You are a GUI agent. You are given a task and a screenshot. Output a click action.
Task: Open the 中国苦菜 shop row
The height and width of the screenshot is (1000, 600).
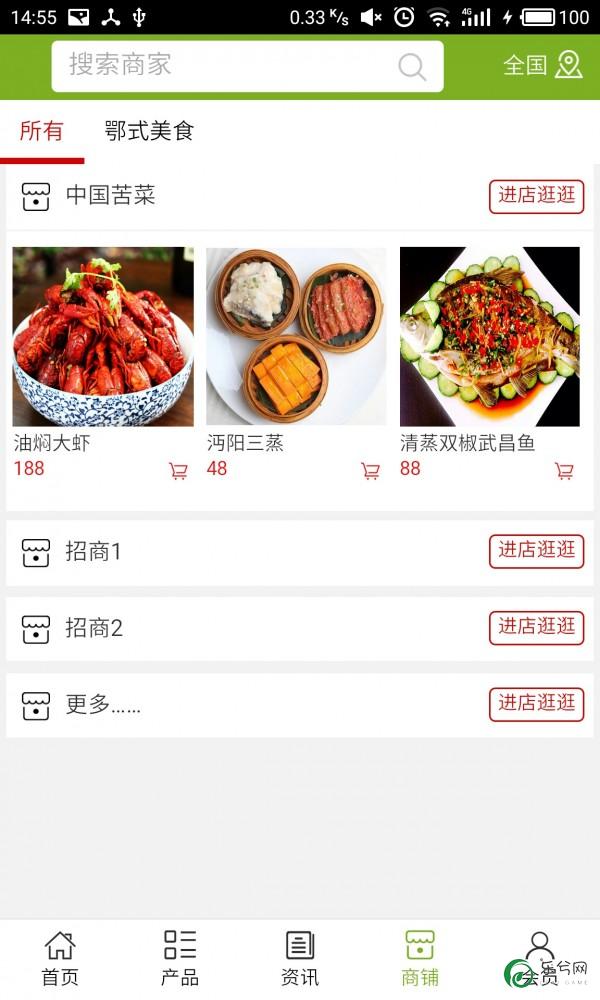[x=300, y=196]
